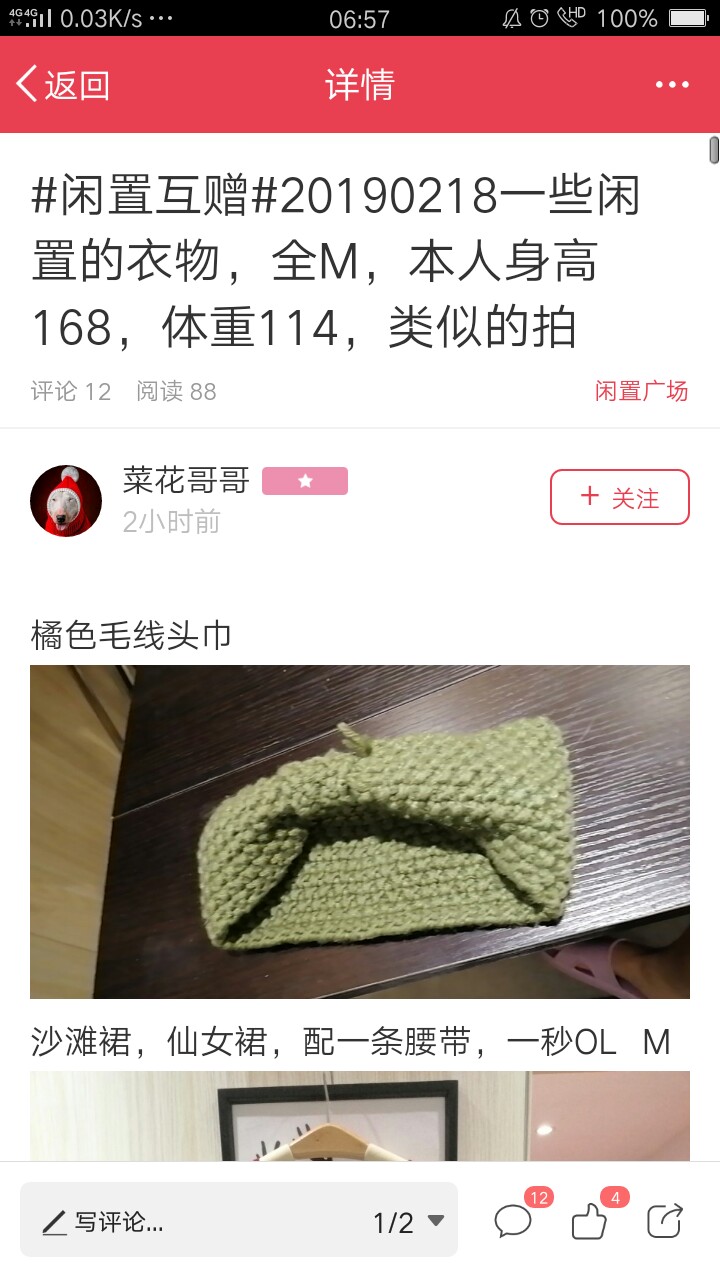Open 菜花哥哥's profile avatar

[x=66, y=501]
